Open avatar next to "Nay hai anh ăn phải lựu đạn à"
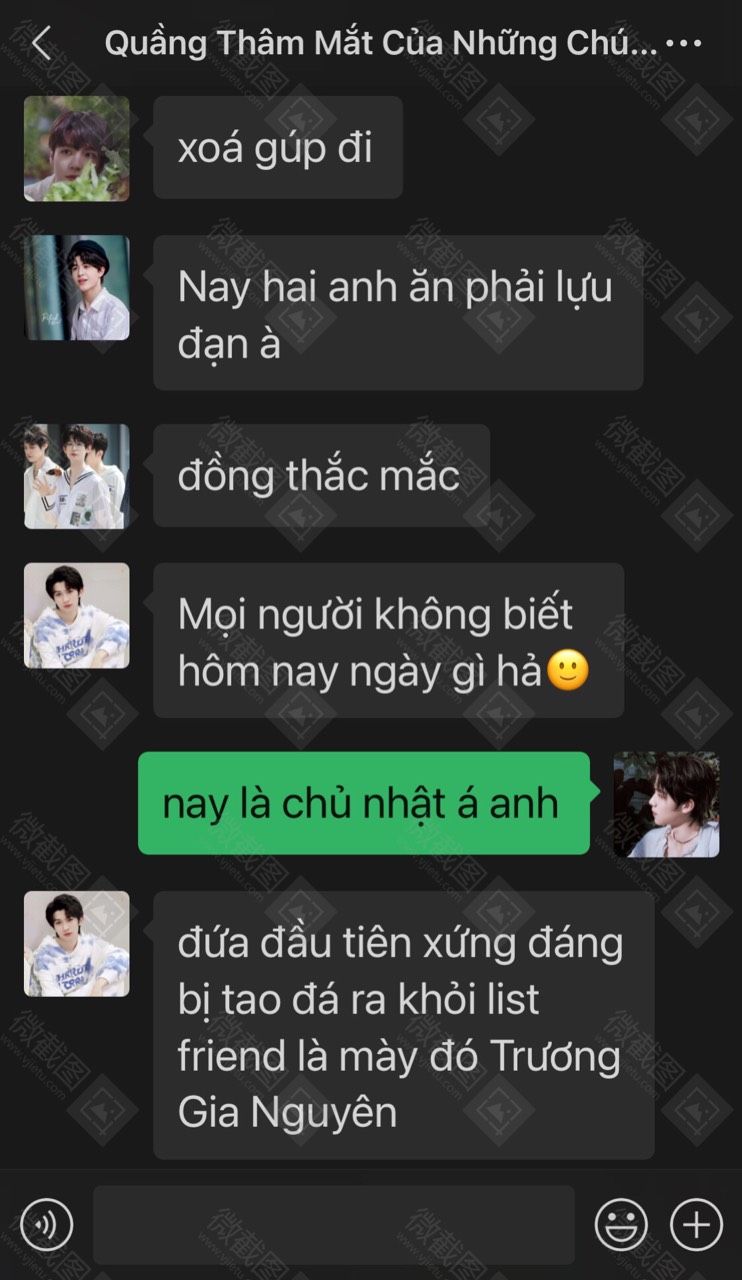 tap(76, 288)
